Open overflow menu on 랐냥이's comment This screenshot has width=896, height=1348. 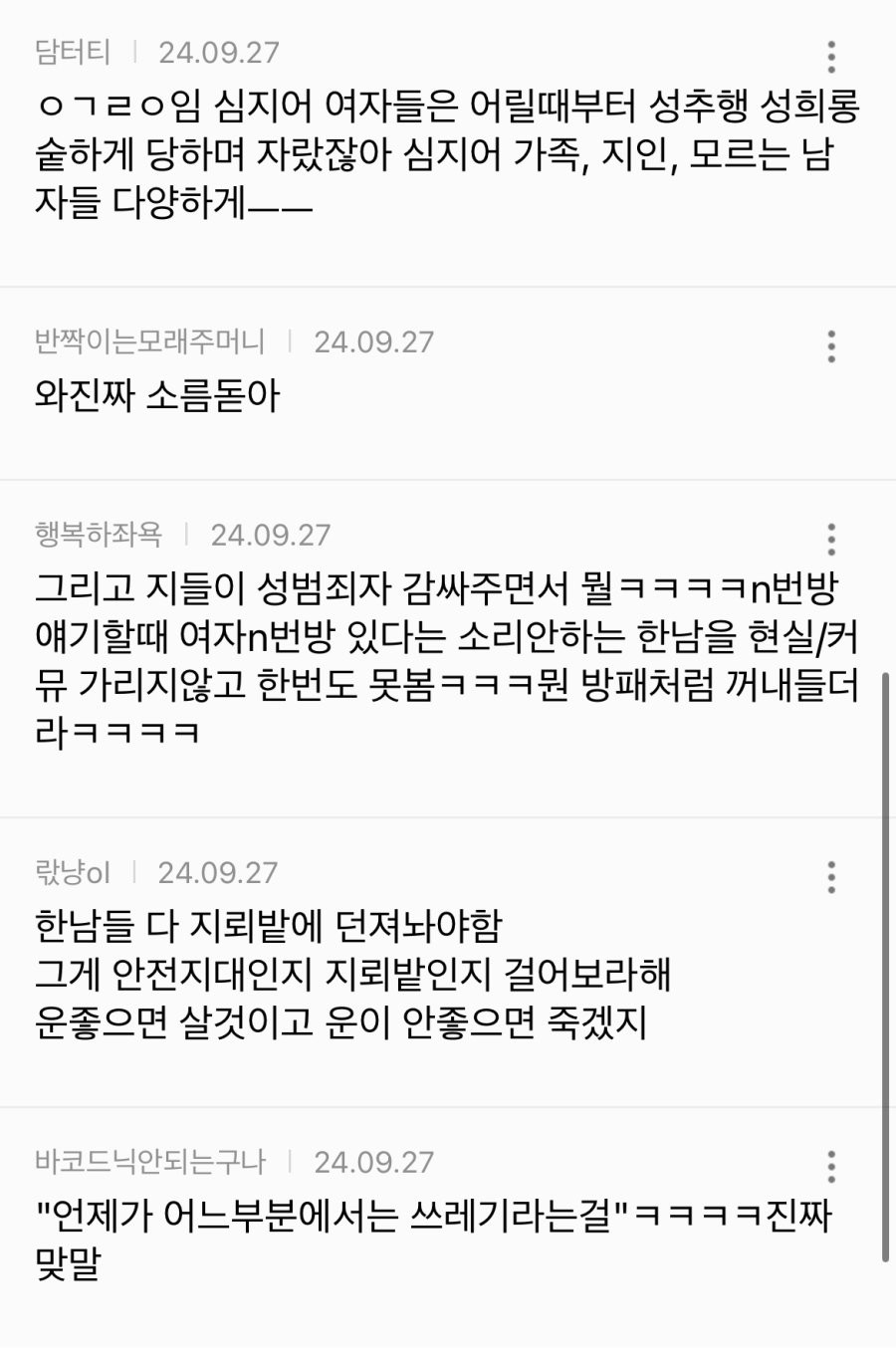tap(831, 877)
